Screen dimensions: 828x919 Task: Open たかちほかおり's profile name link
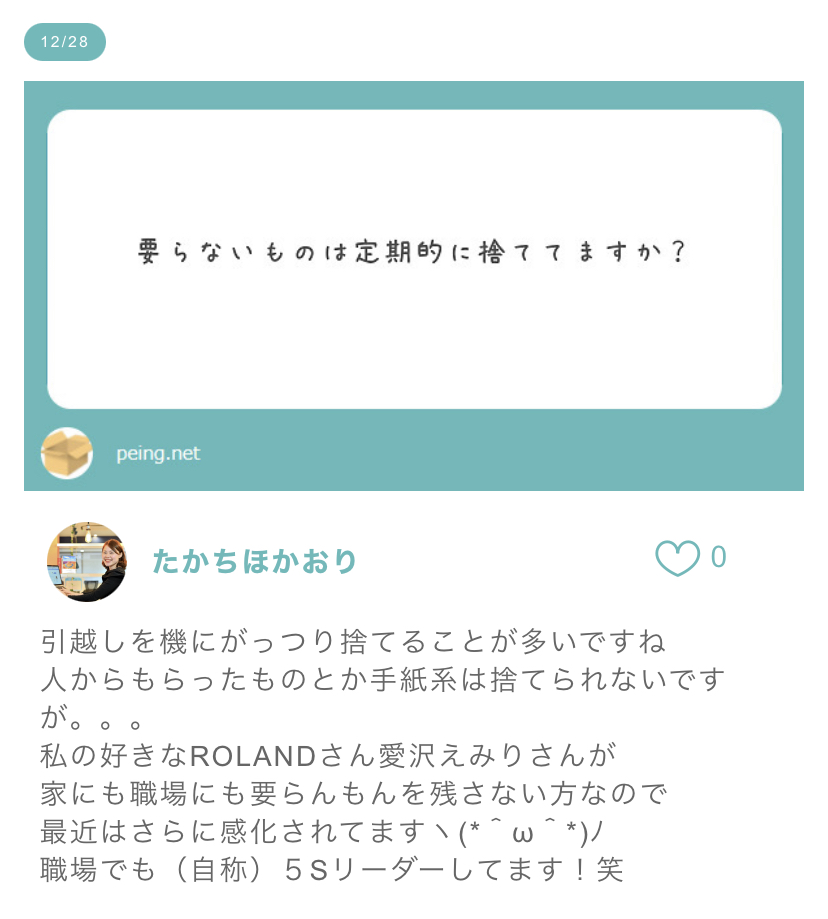(254, 561)
